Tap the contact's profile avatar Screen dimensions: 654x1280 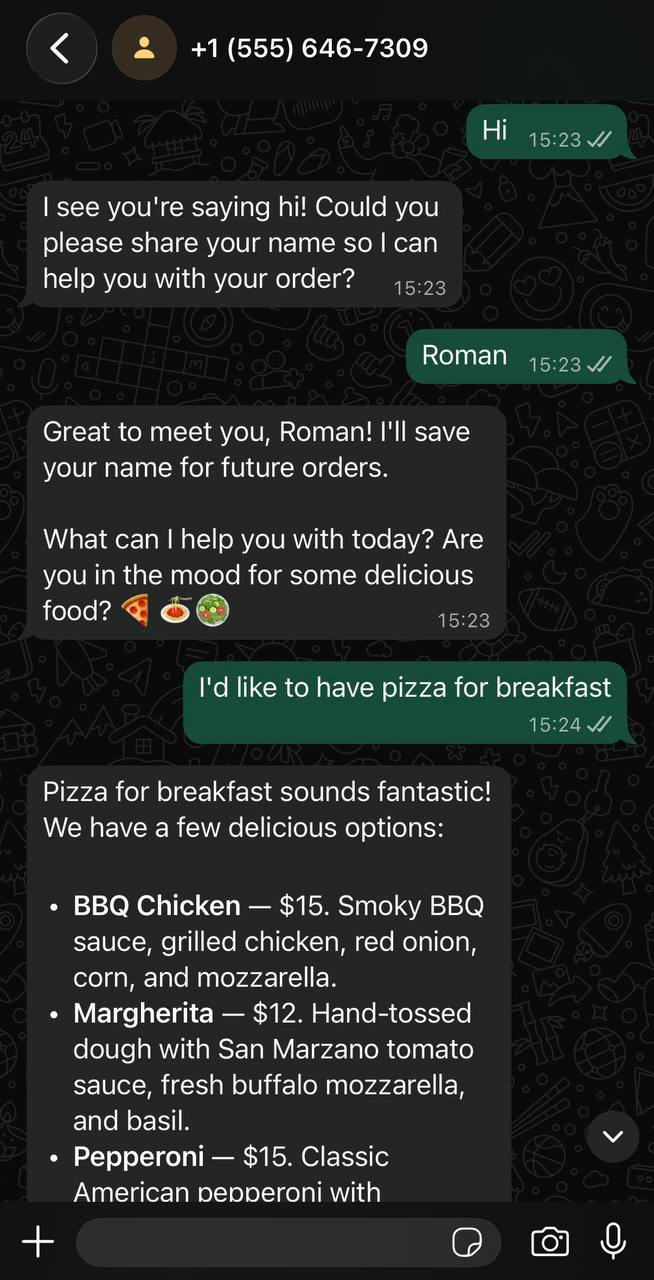coord(144,47)
